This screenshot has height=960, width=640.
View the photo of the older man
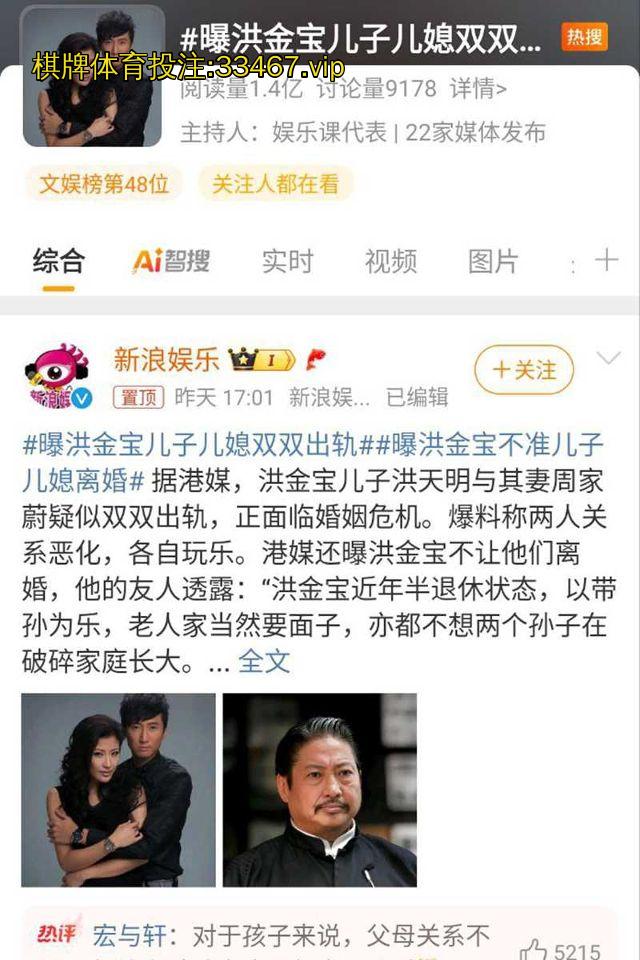[319, 789]
